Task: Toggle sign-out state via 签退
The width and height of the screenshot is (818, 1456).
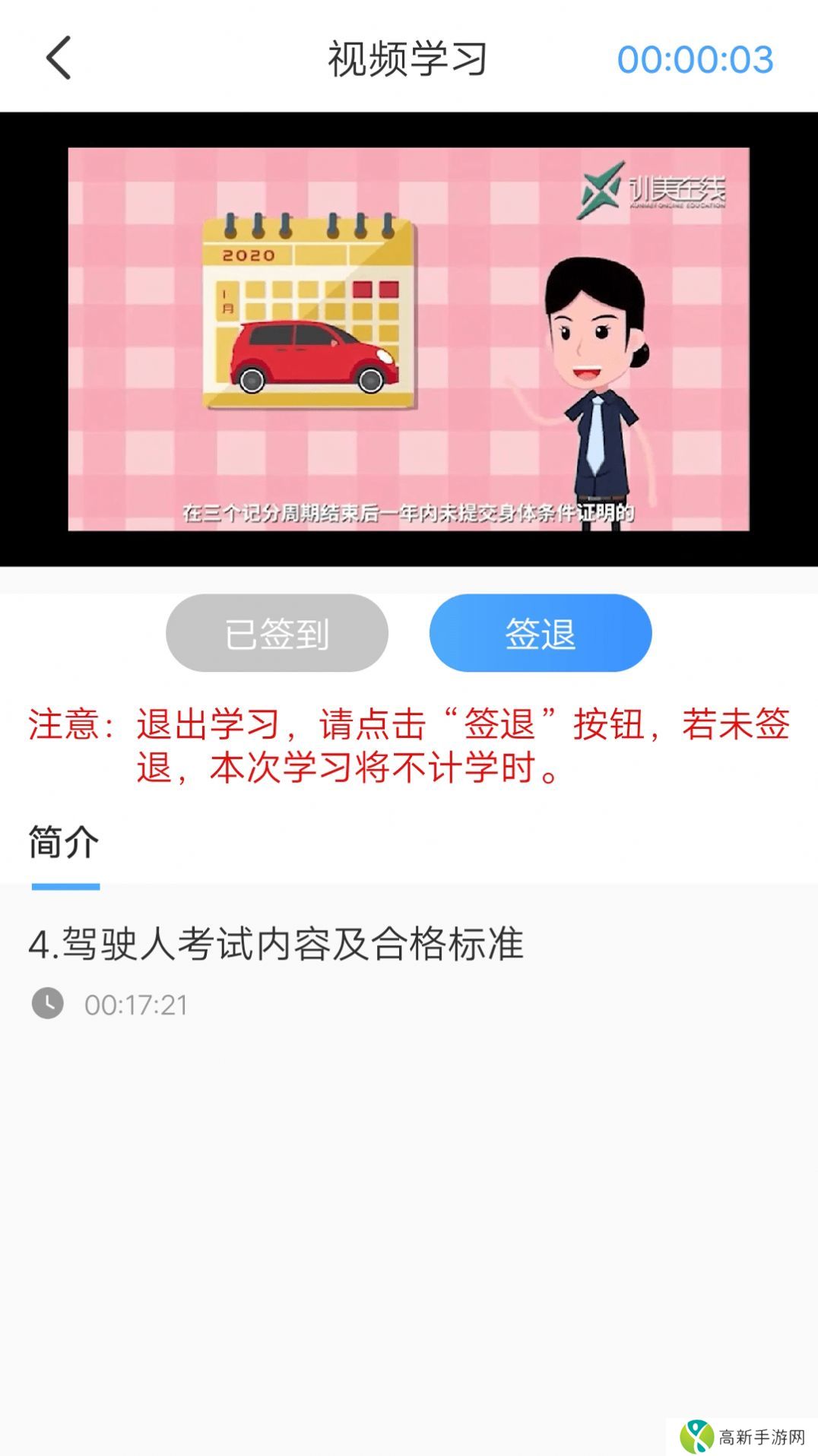Action: pos(541,632)
